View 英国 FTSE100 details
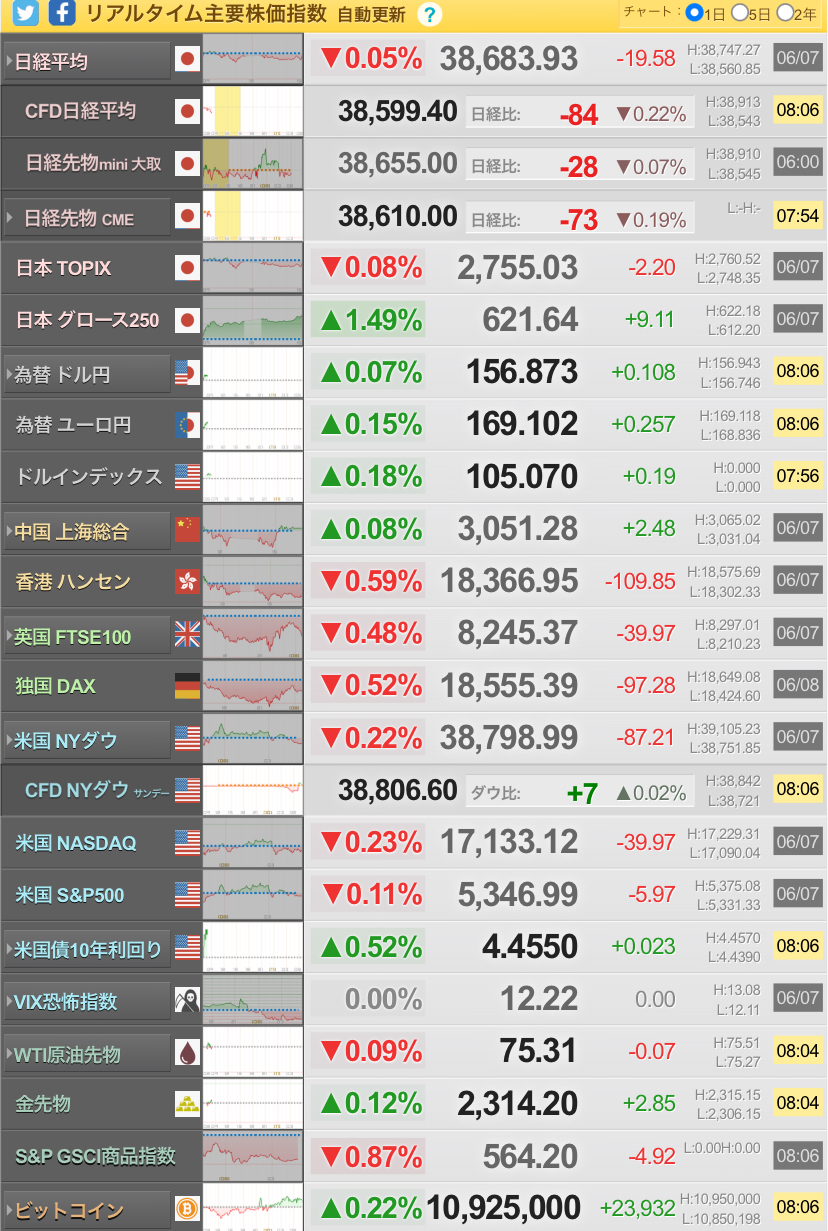The height and width of the screenshot is (1231, 828). [87, 636]
